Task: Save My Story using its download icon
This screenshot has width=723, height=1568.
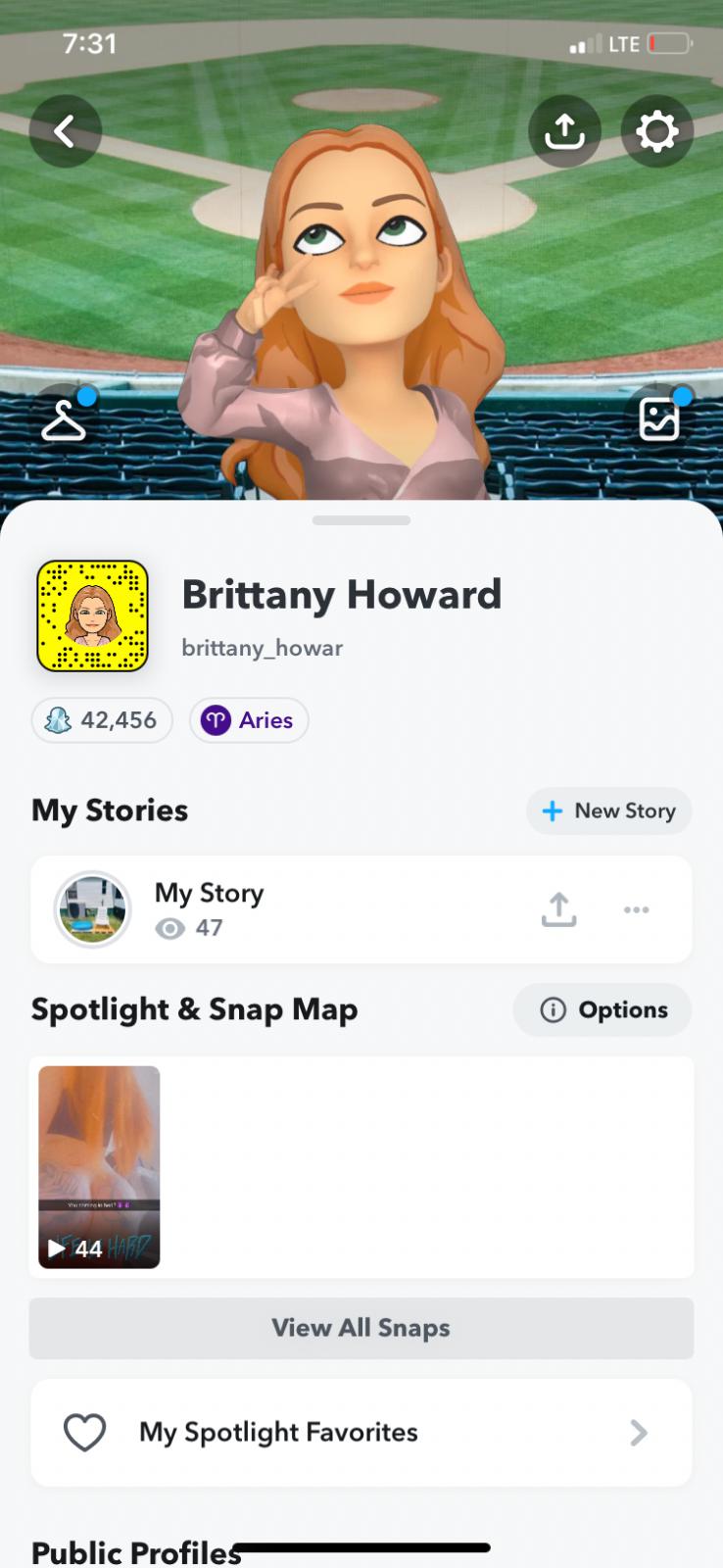Action: 558,909
